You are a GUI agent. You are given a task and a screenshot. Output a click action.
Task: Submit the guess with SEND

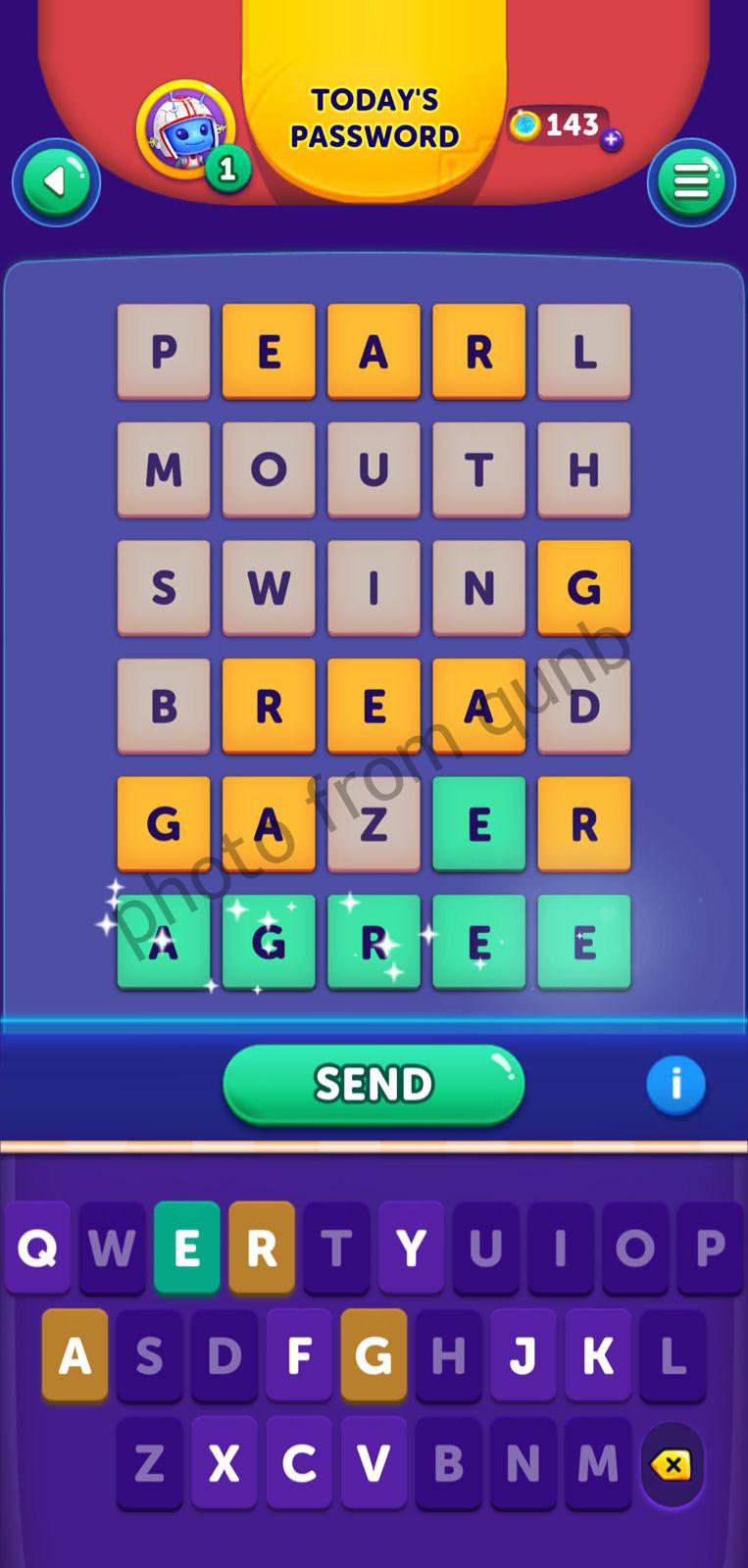click(374, 1084)
